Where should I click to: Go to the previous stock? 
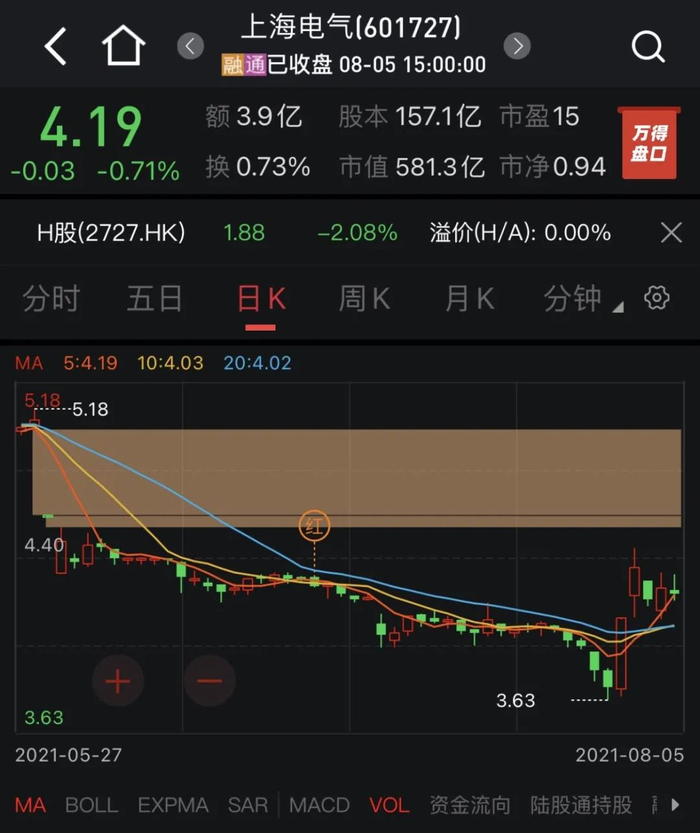[x=190, y=45]
